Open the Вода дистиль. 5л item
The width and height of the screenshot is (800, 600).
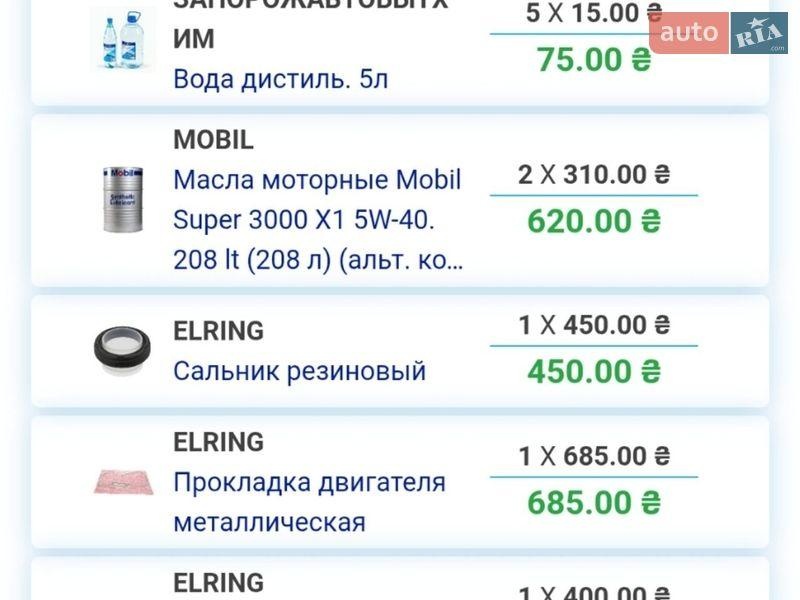tap(280, 79)
